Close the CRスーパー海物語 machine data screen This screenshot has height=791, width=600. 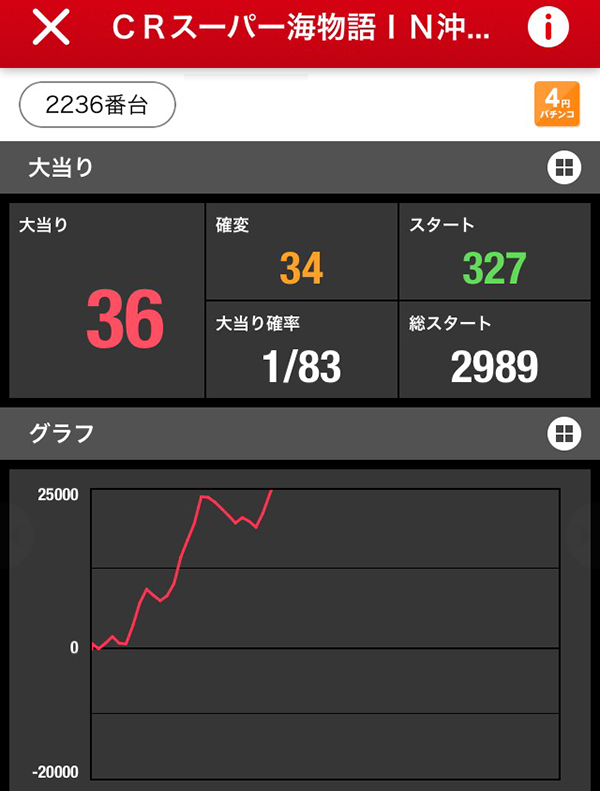click(x=51, y=29)
